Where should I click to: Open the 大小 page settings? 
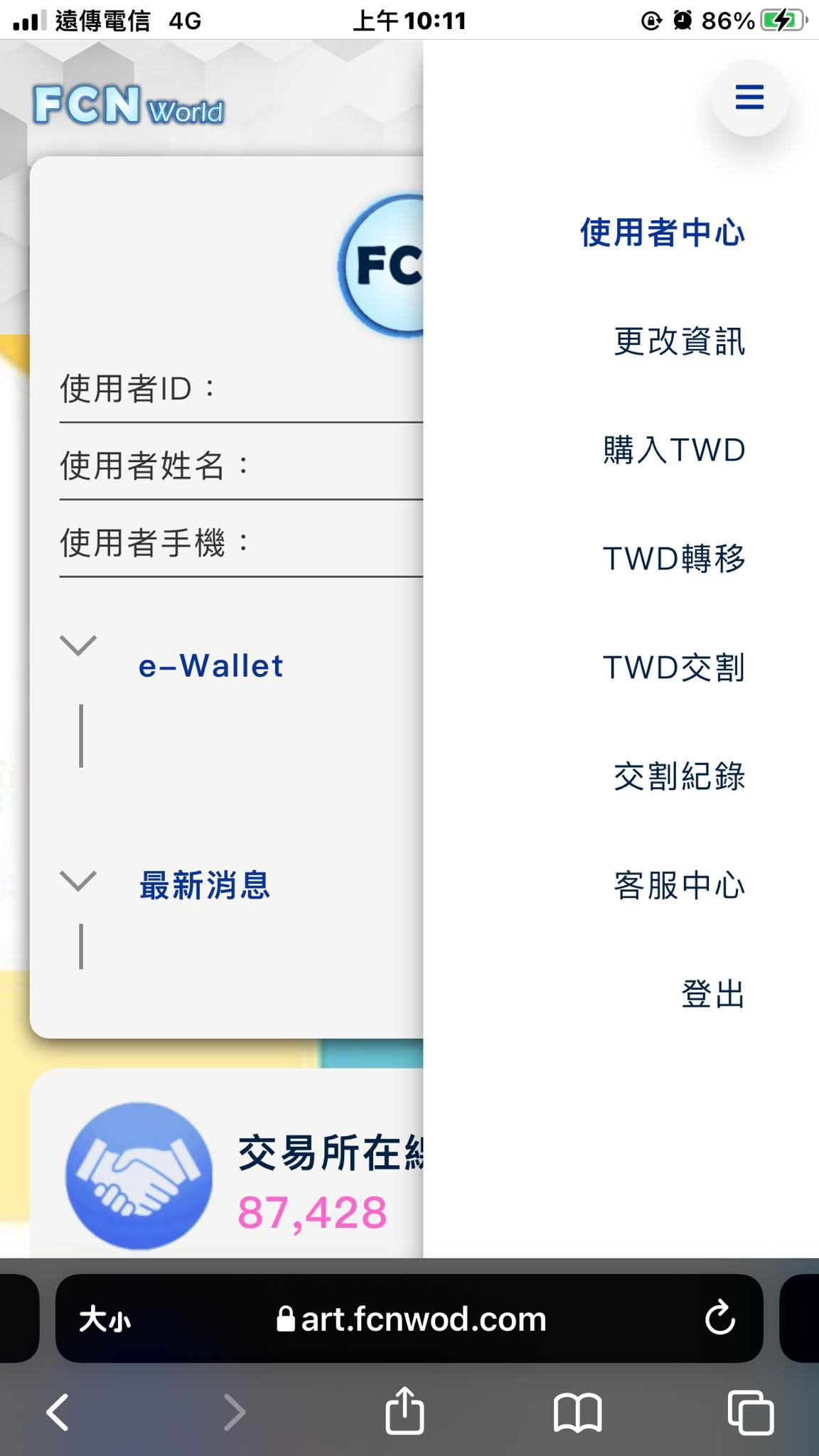click(x=105, y=1320)
